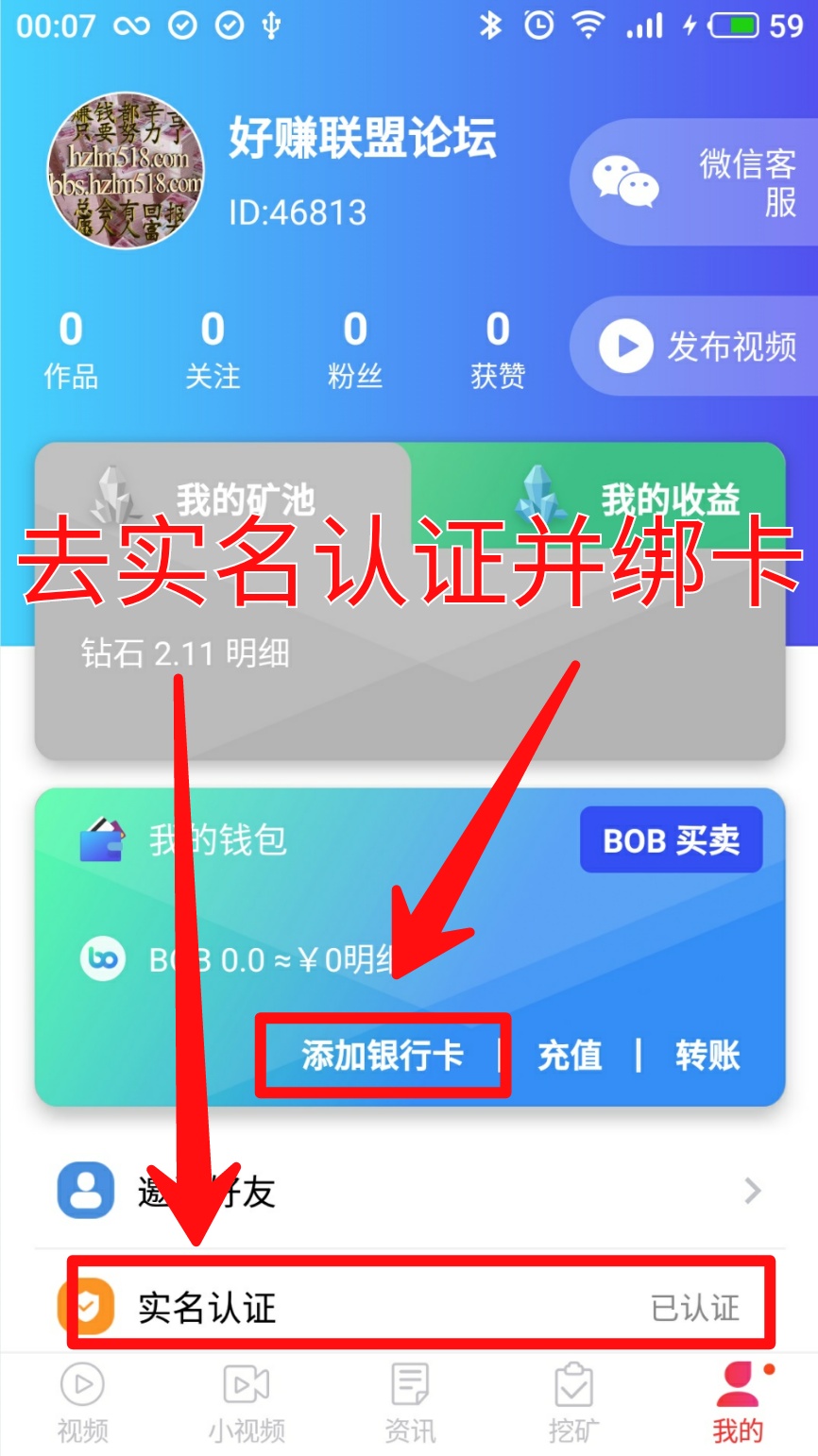Viewport: 818px width, 1456px height.
Task: Switch to 我的矿池 tab
Action: (x=224, y=497)
